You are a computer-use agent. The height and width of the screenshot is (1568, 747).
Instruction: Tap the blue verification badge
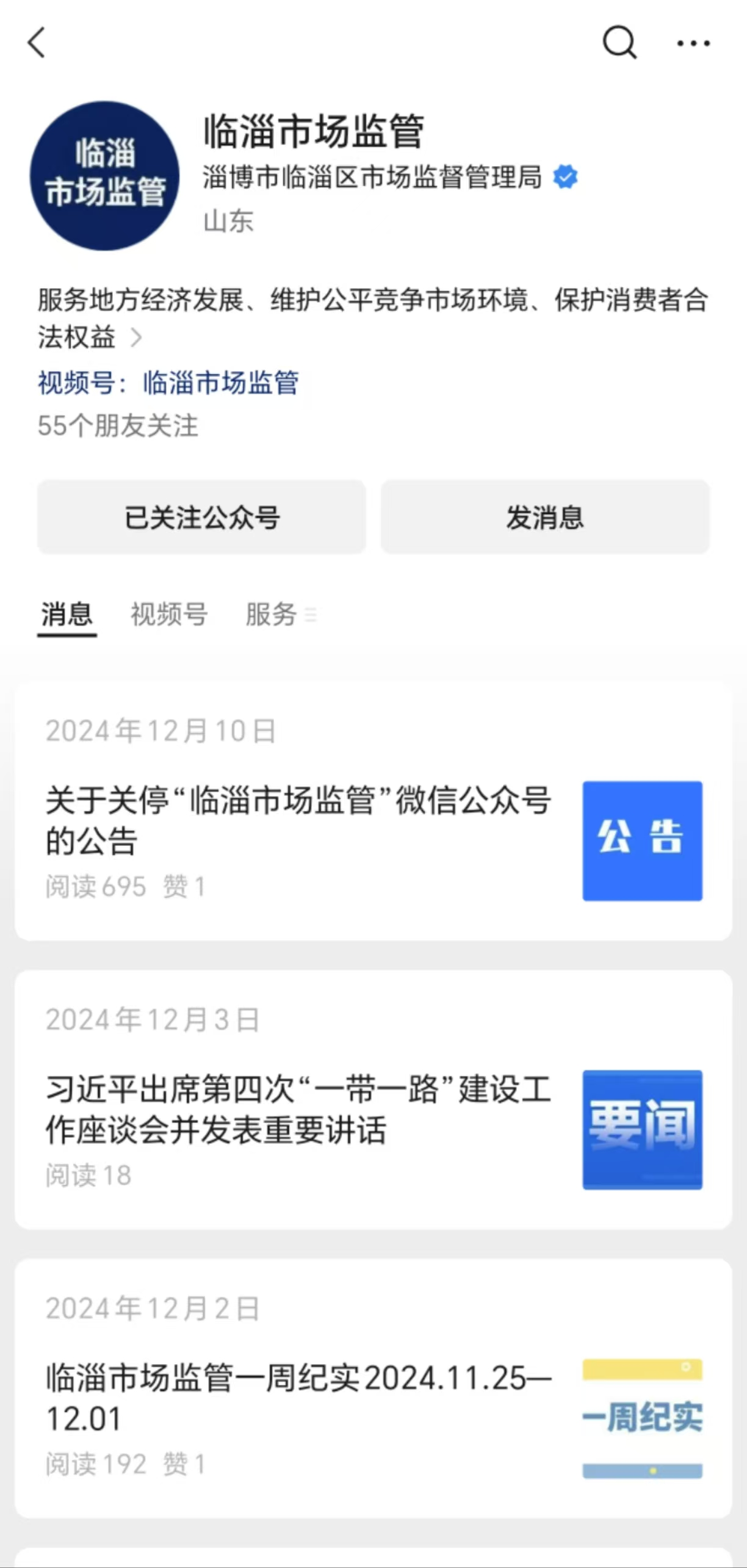tap(565, 176)
